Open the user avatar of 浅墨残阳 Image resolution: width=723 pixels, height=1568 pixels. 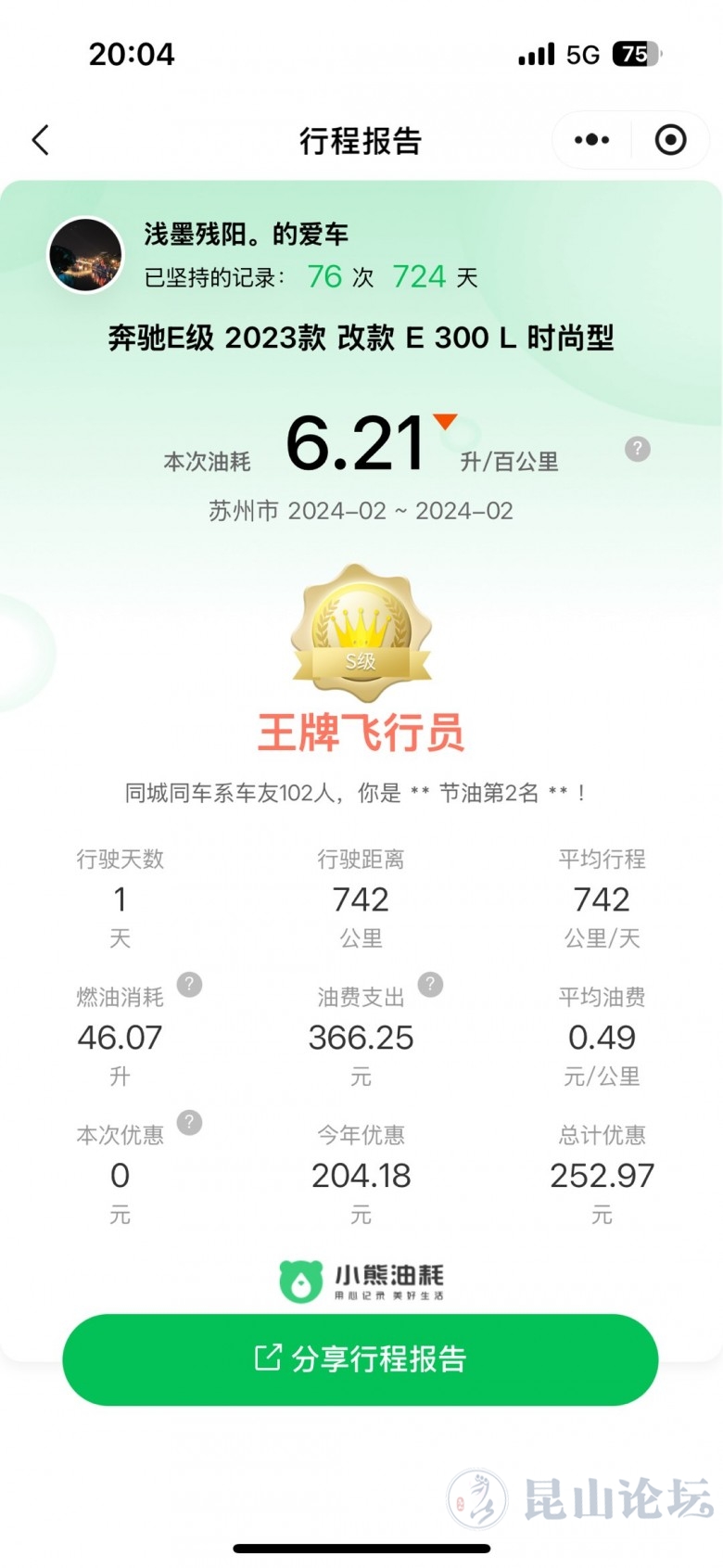point(85,255)
